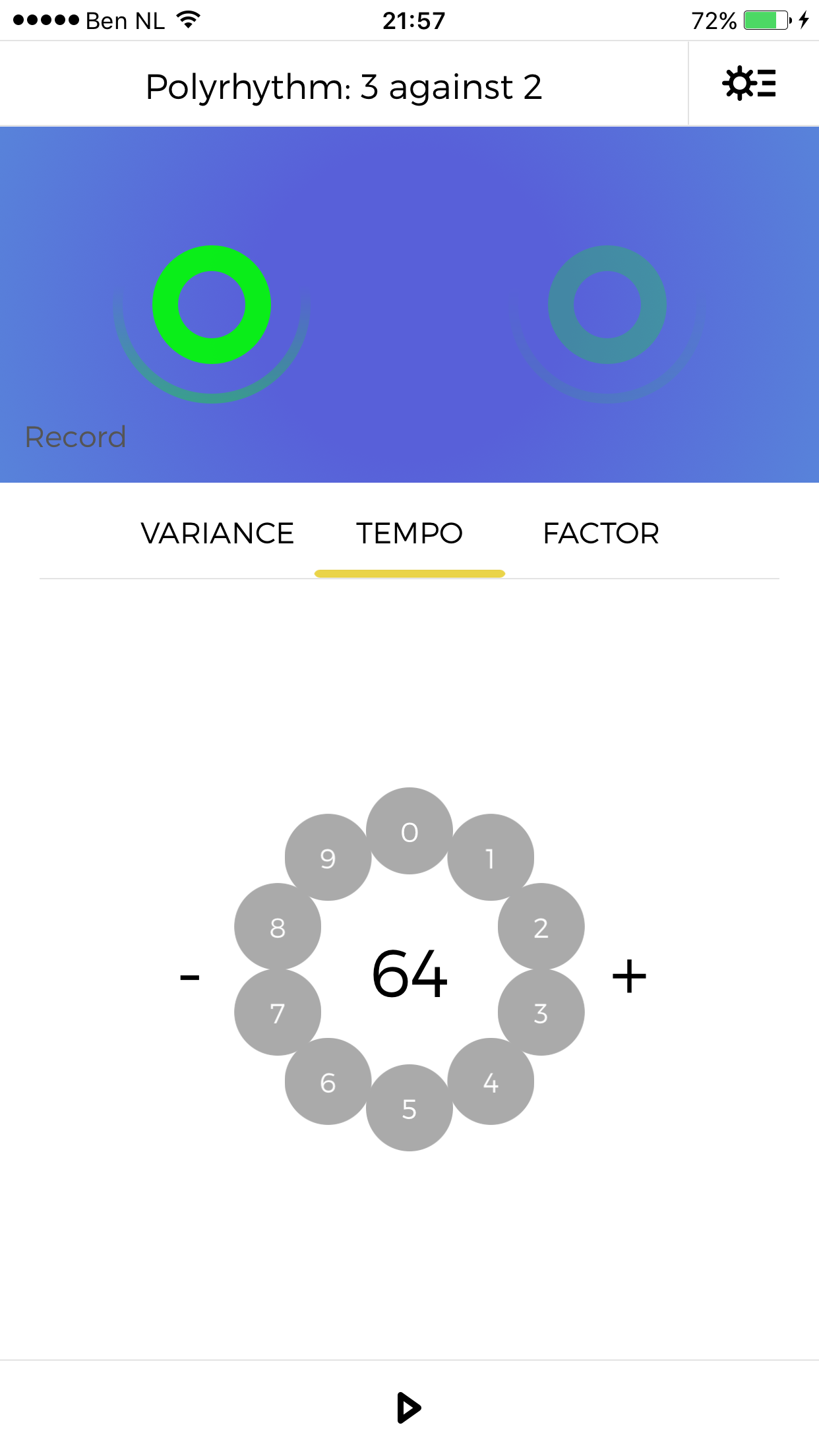819x1456 pixels.
Task: Enter digit 7 on the tempo dial
Action: [278, 1013]
